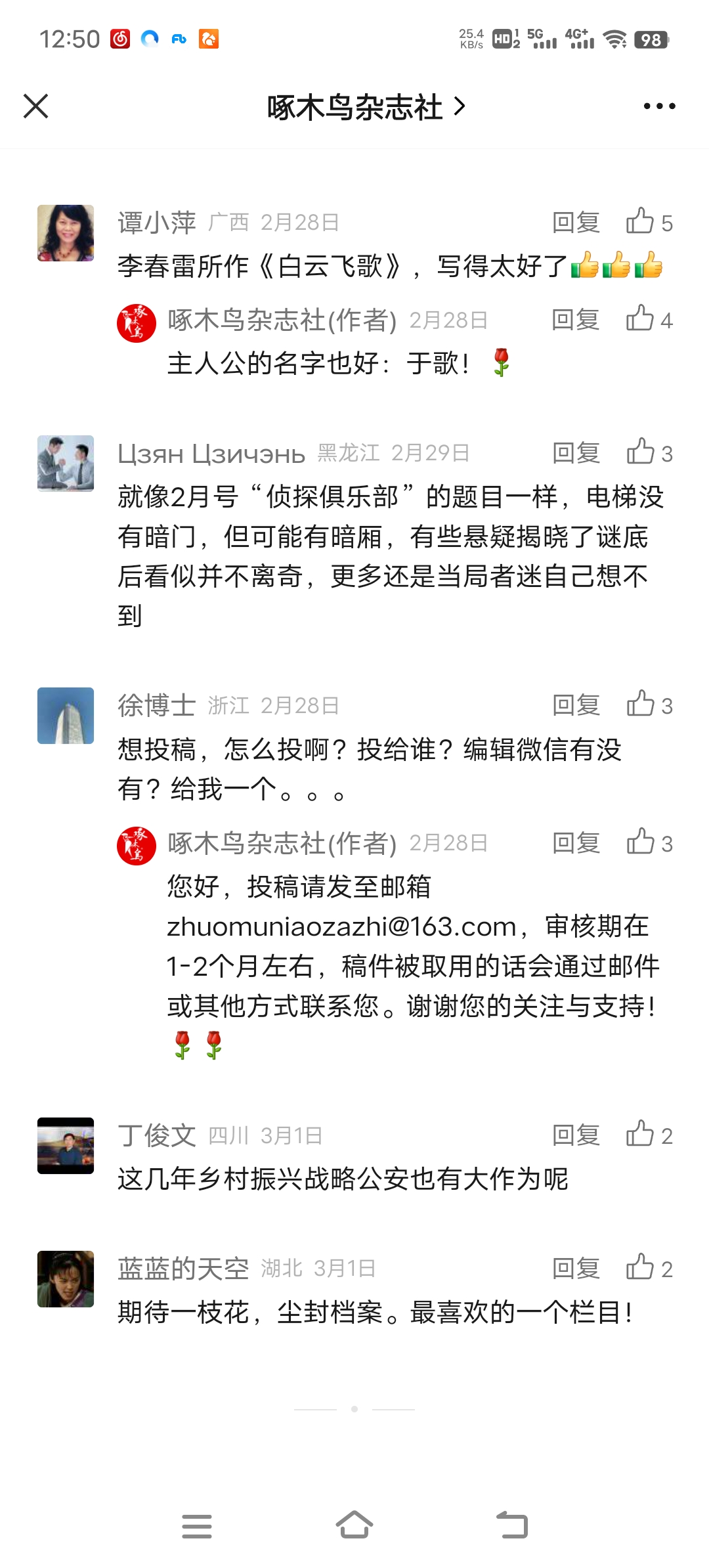
Task: Tap the system back button
Action: (512, 1526)
